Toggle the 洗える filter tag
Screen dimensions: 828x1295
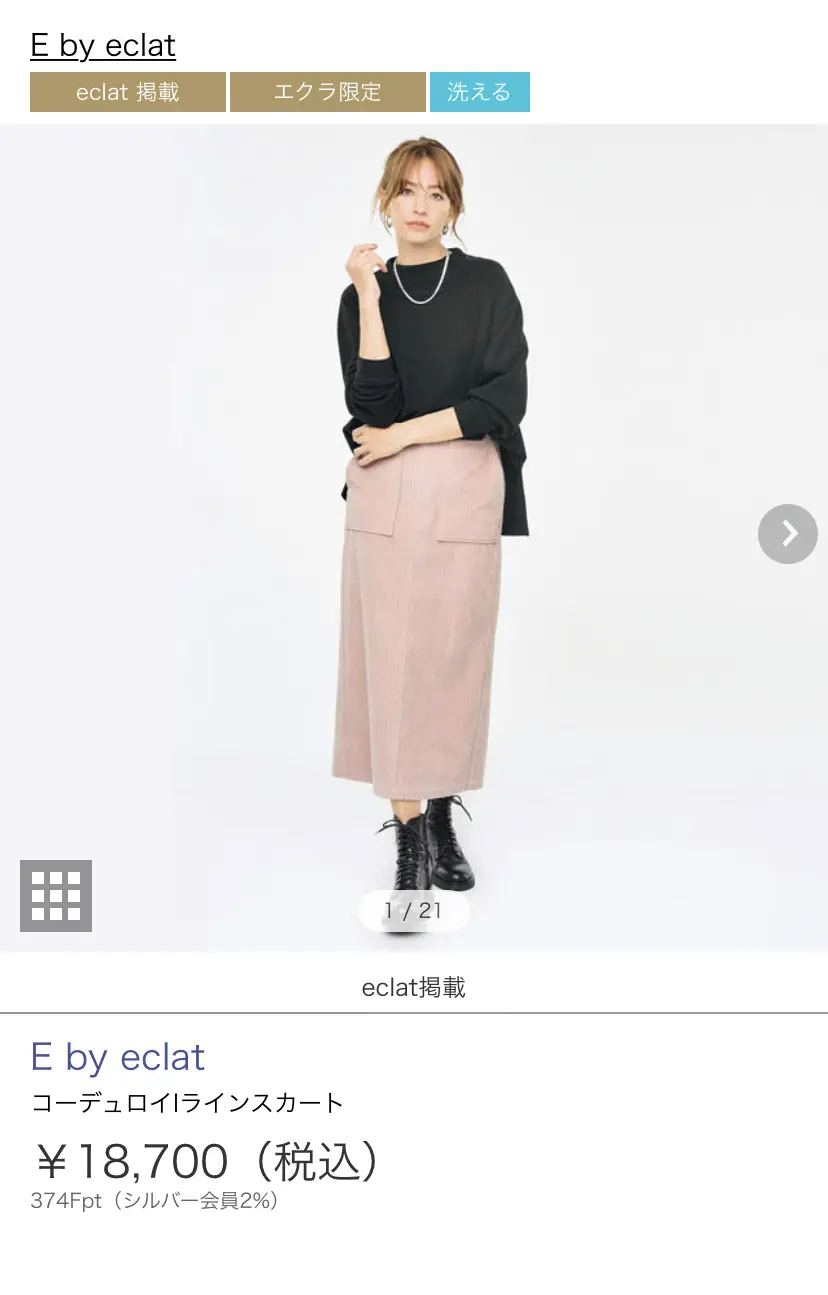(x=480, y=91)
